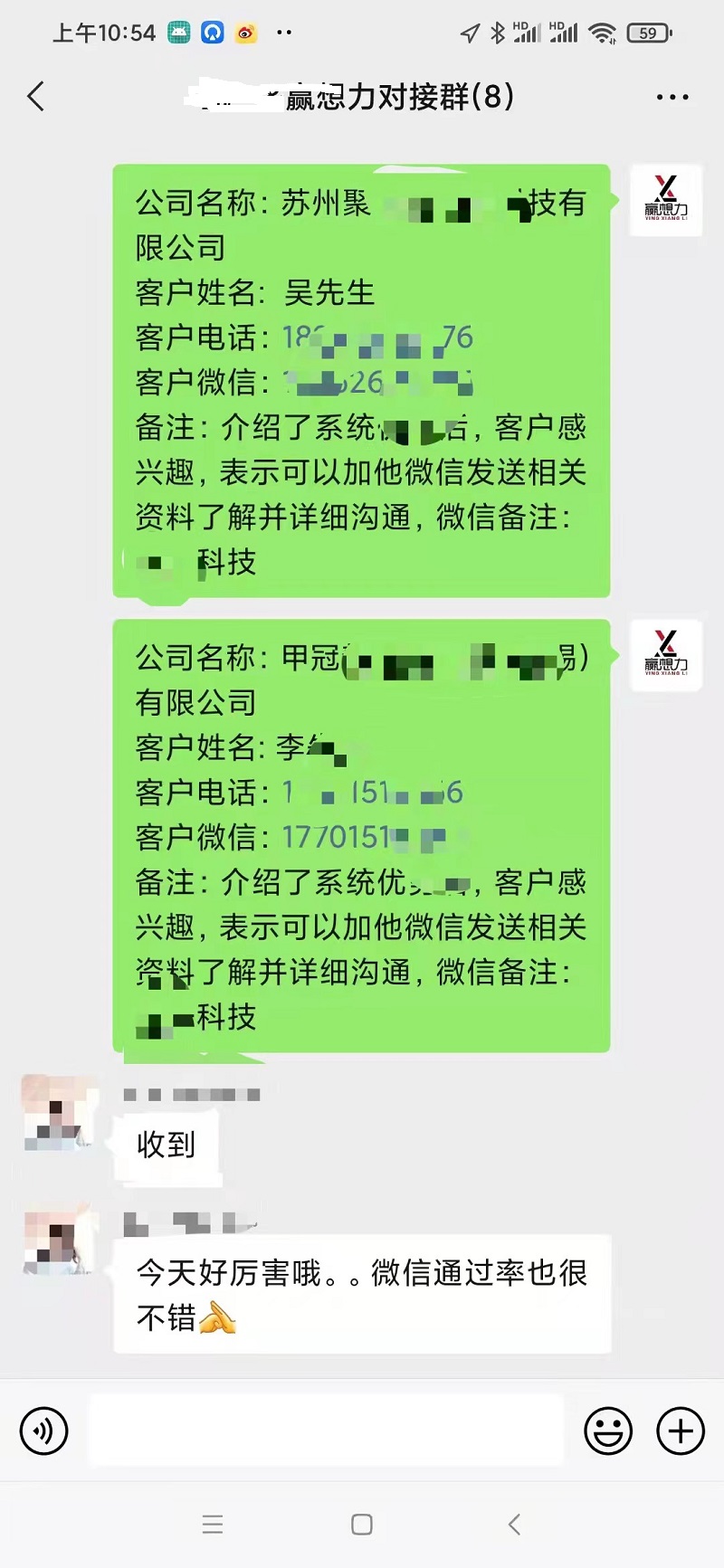Tap the sender avatar beside the 甲冠 message
Image resolution: width=724 pixels, height=1568 pixels.
tap(666, 656)
